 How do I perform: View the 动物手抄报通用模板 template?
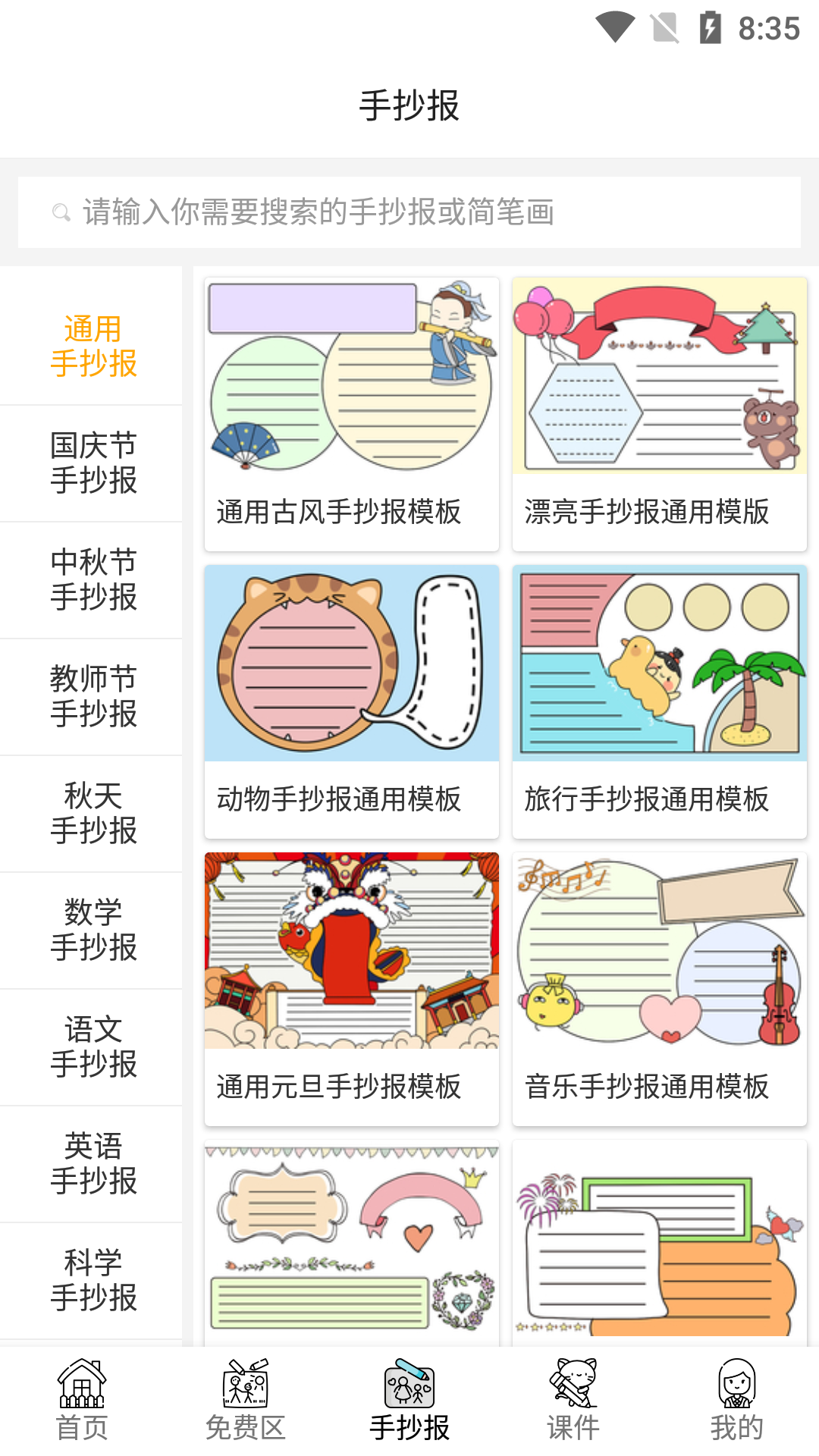pyautogui.click(x=351, y=701)
